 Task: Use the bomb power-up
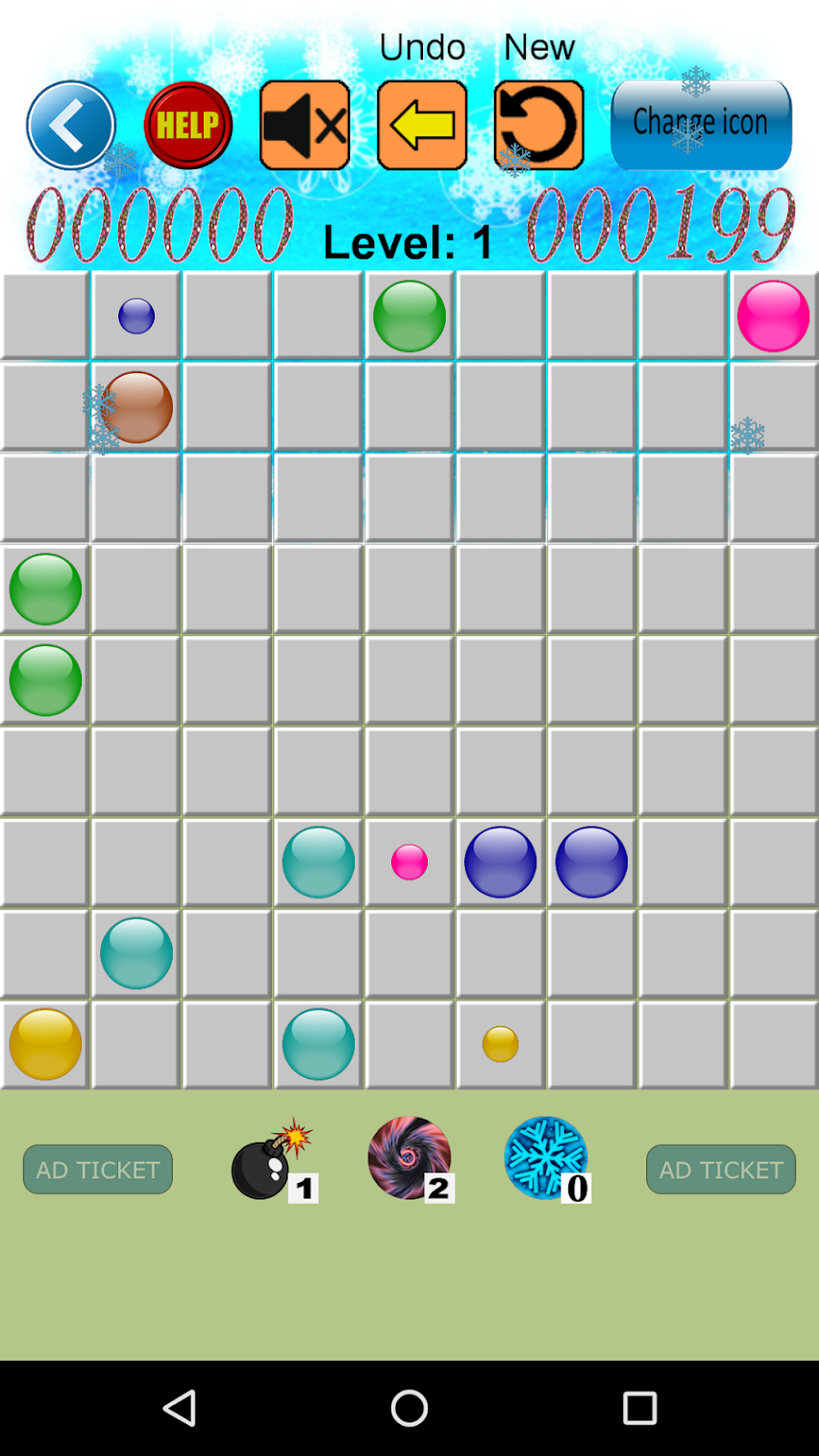tap(274, 1160)
